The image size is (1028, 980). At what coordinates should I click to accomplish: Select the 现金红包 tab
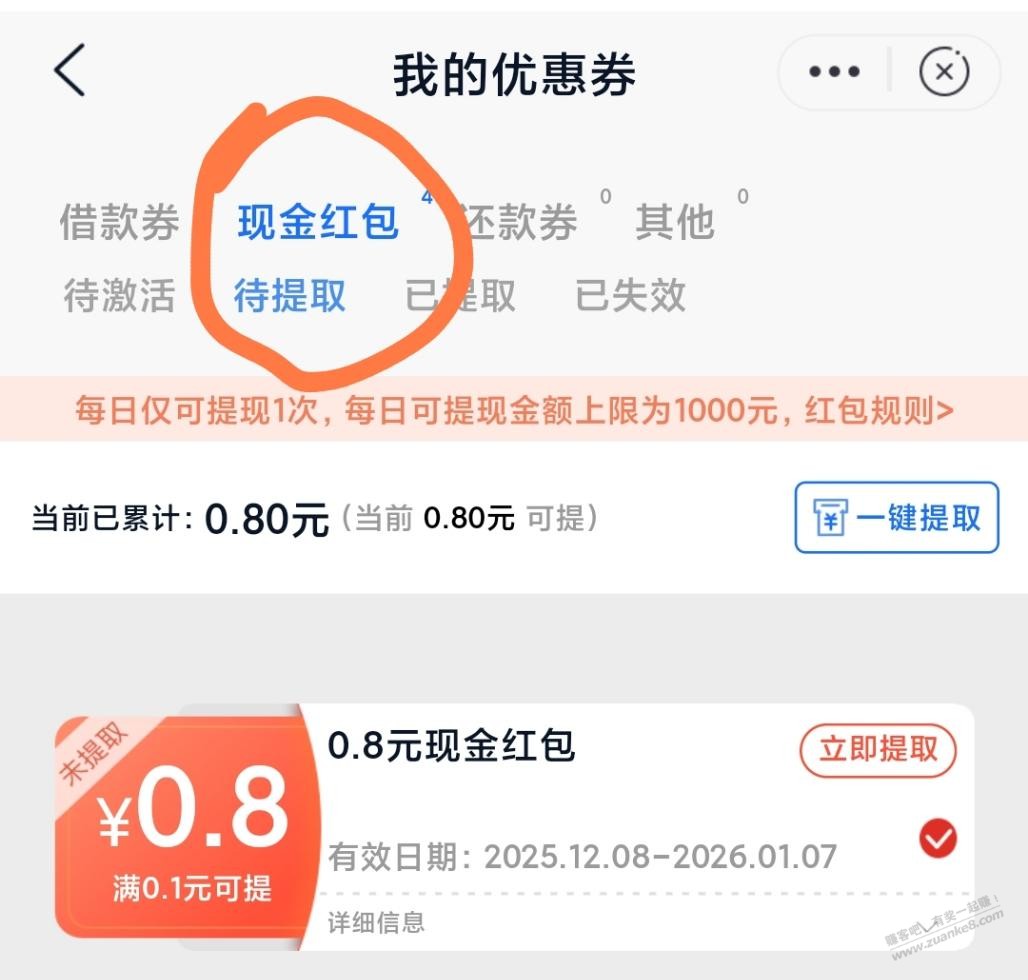318,222
